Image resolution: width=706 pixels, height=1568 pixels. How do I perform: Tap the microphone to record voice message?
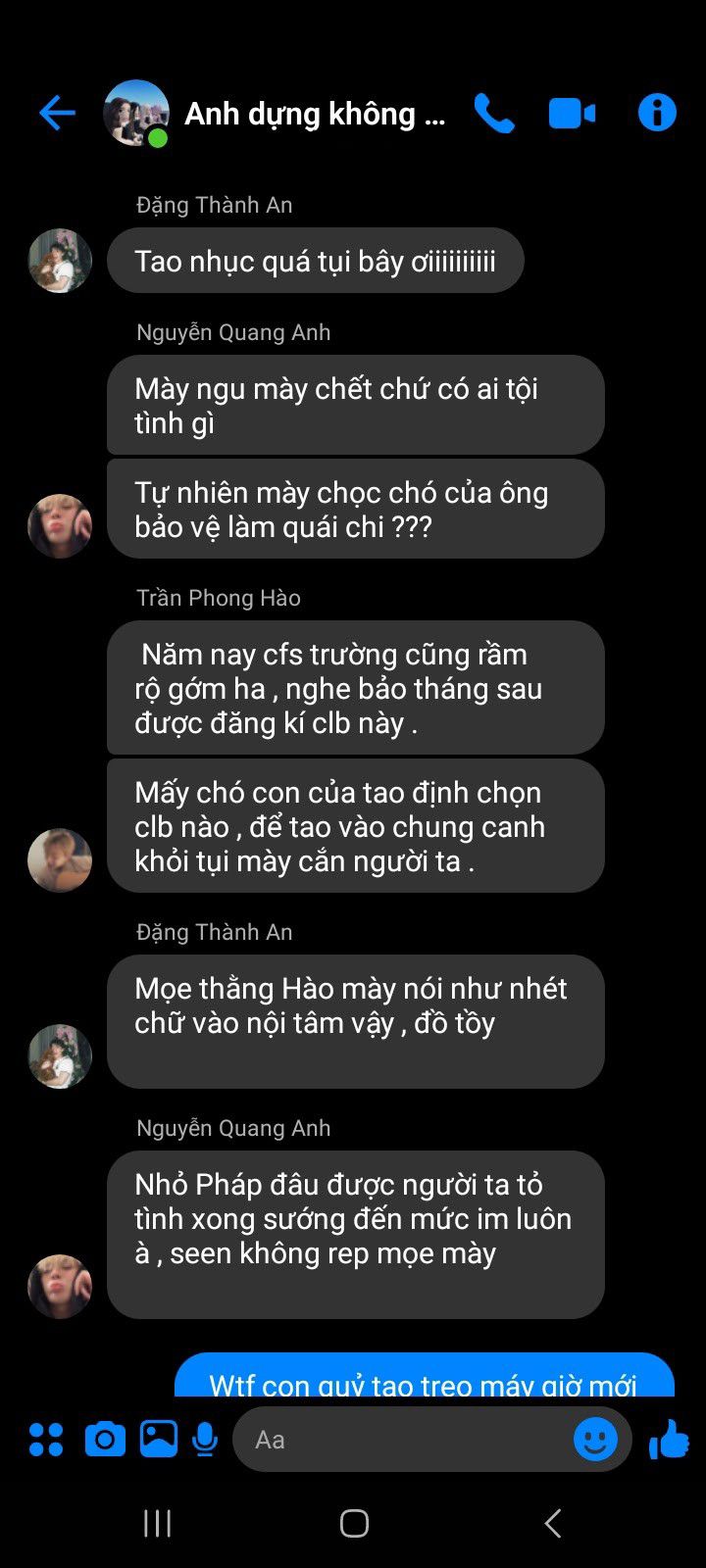tap(205, 1440)
